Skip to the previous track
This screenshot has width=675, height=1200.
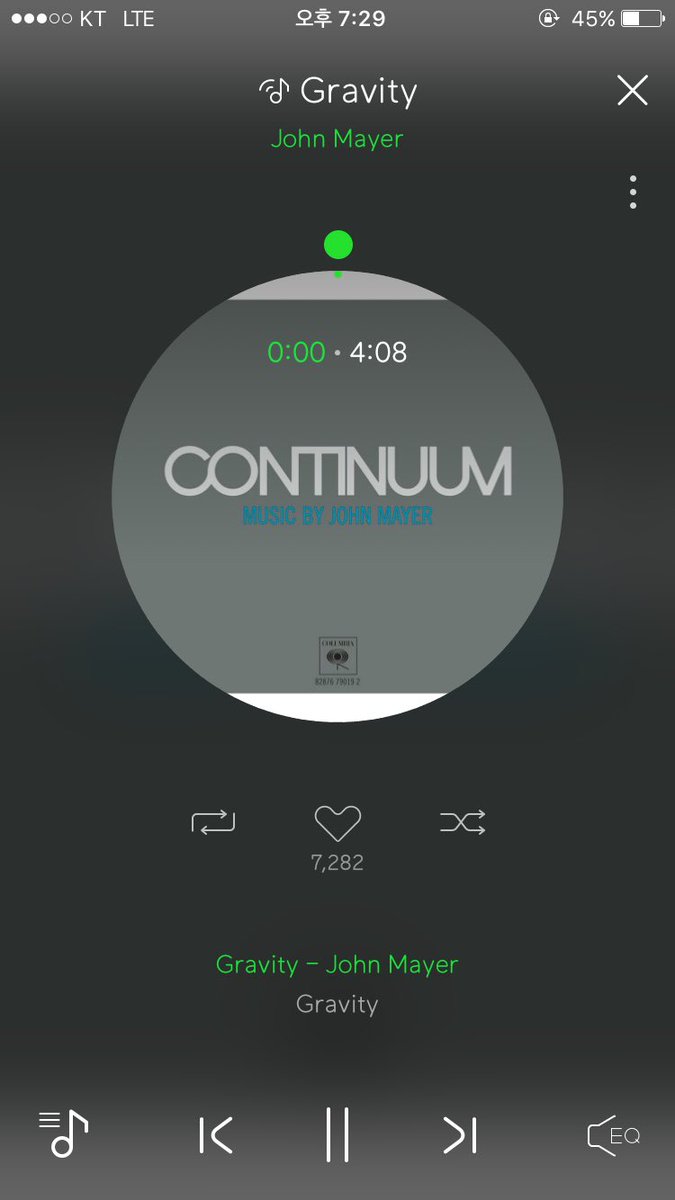[x=216, y=1135]
